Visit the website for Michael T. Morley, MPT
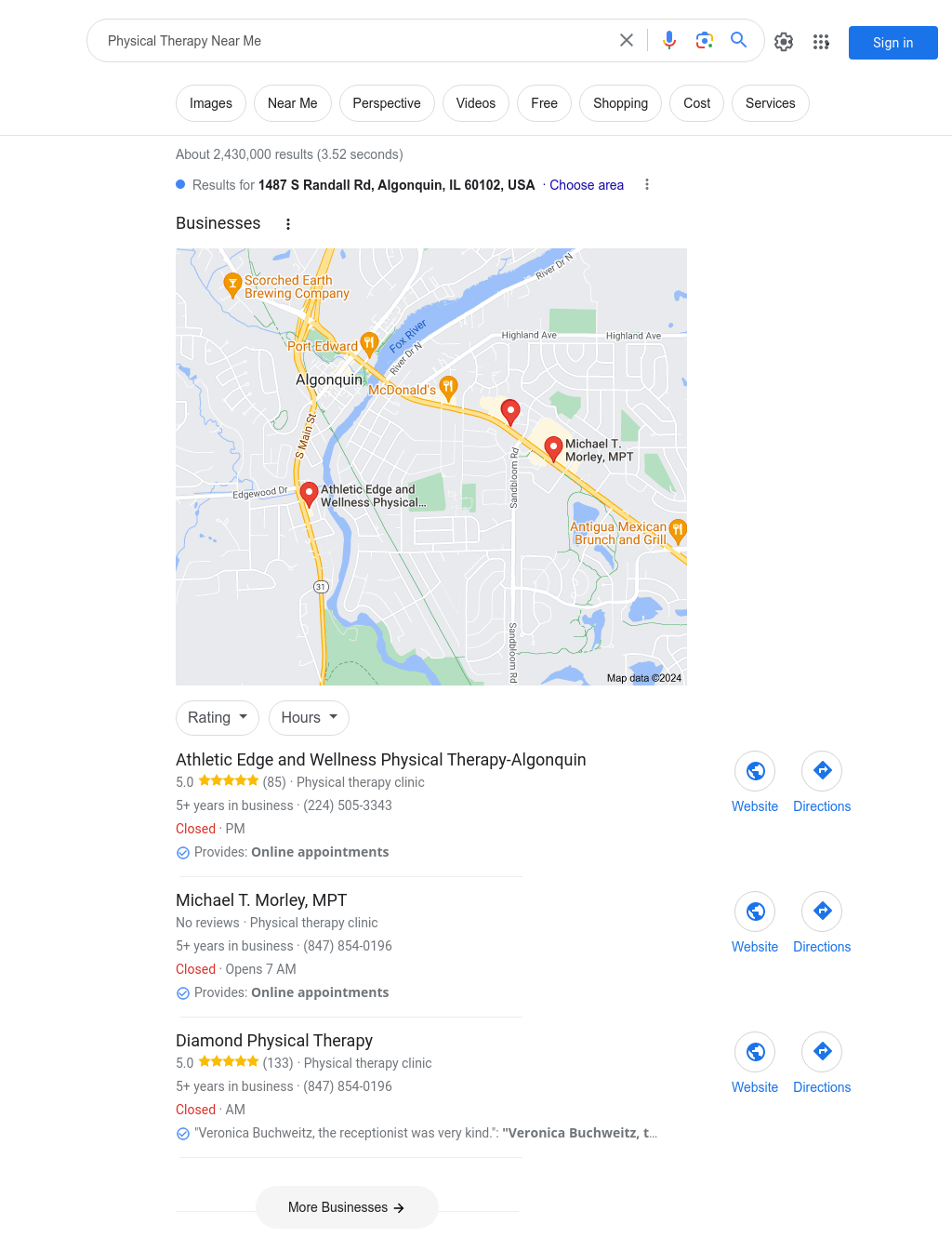This screenshot has height=1251, width=952. point(755,923)
